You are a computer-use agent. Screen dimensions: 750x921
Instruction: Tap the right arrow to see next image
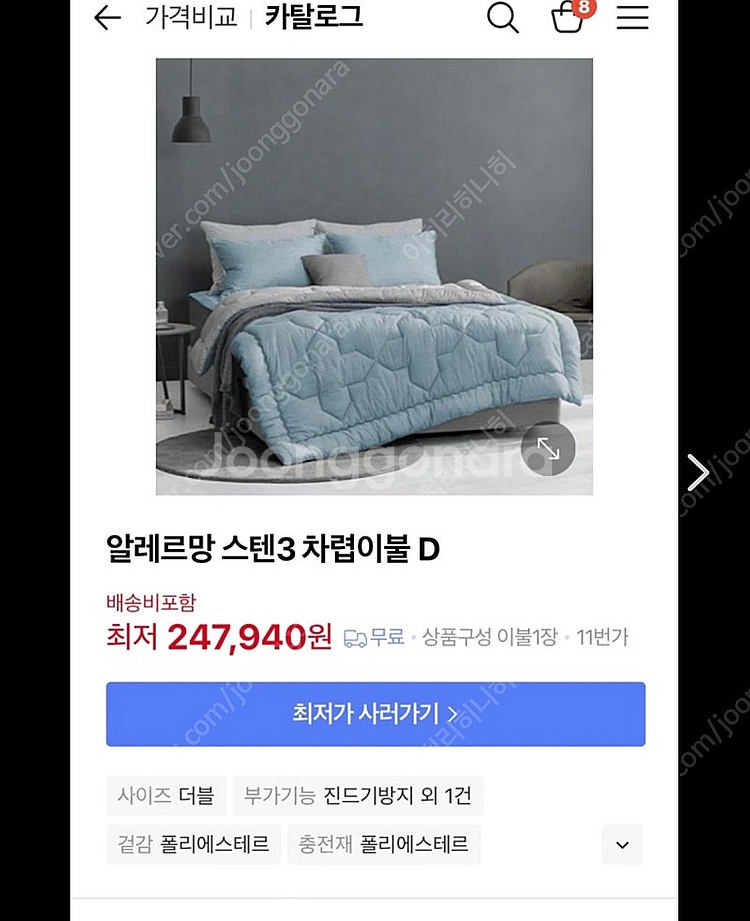pos(698,471)
